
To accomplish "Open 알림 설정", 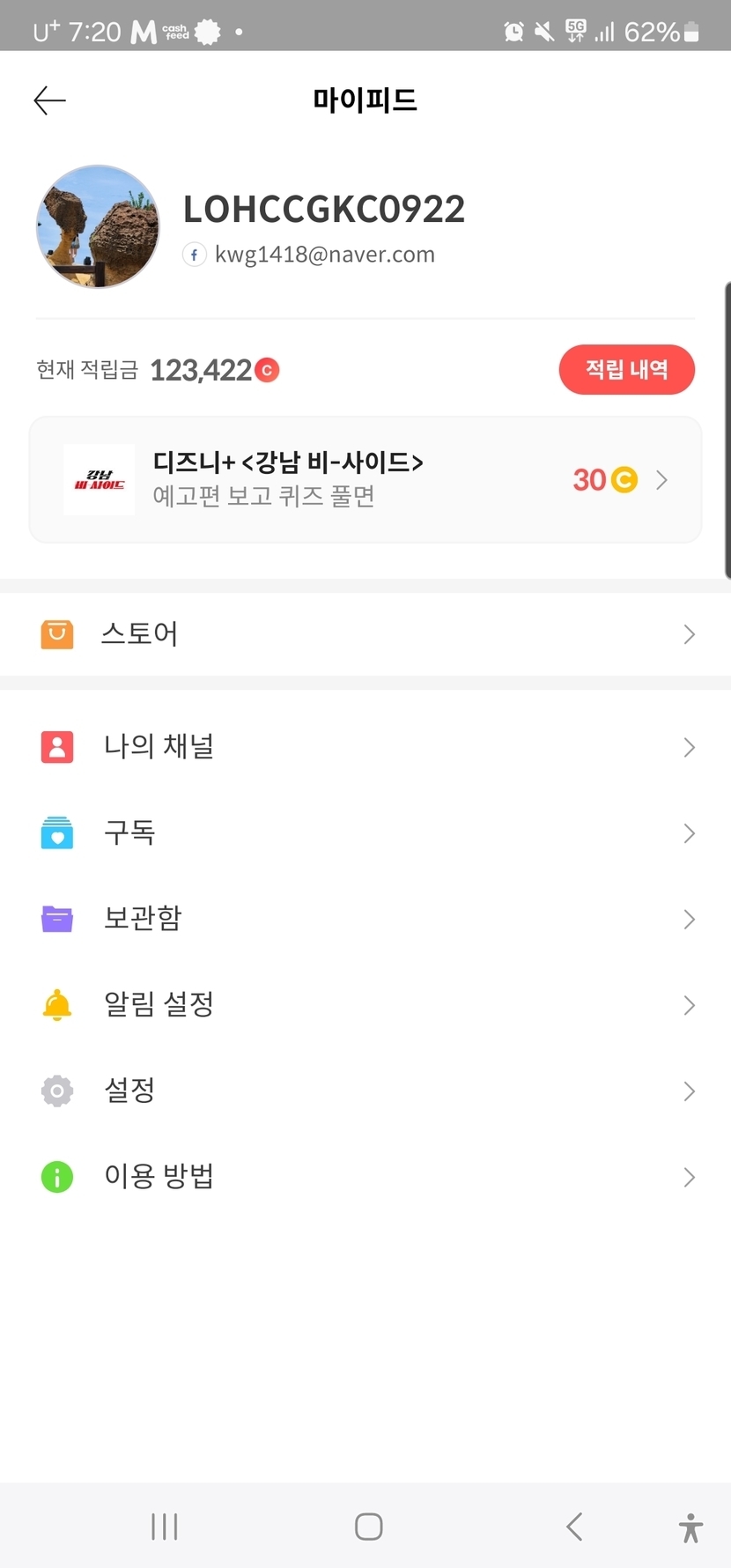I will (x=365, y=1004).
